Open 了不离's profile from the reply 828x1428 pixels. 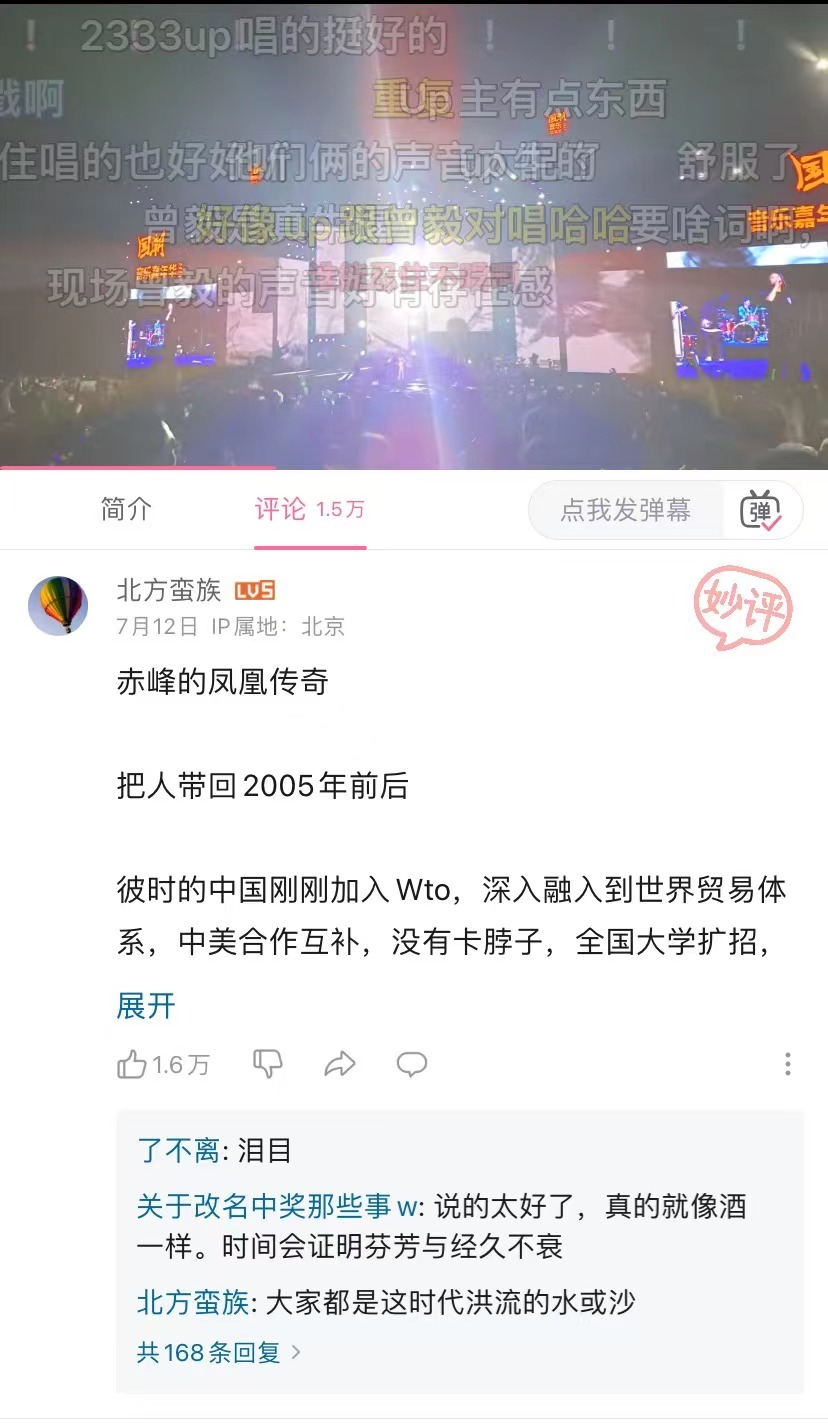[x=178, y=1151]
